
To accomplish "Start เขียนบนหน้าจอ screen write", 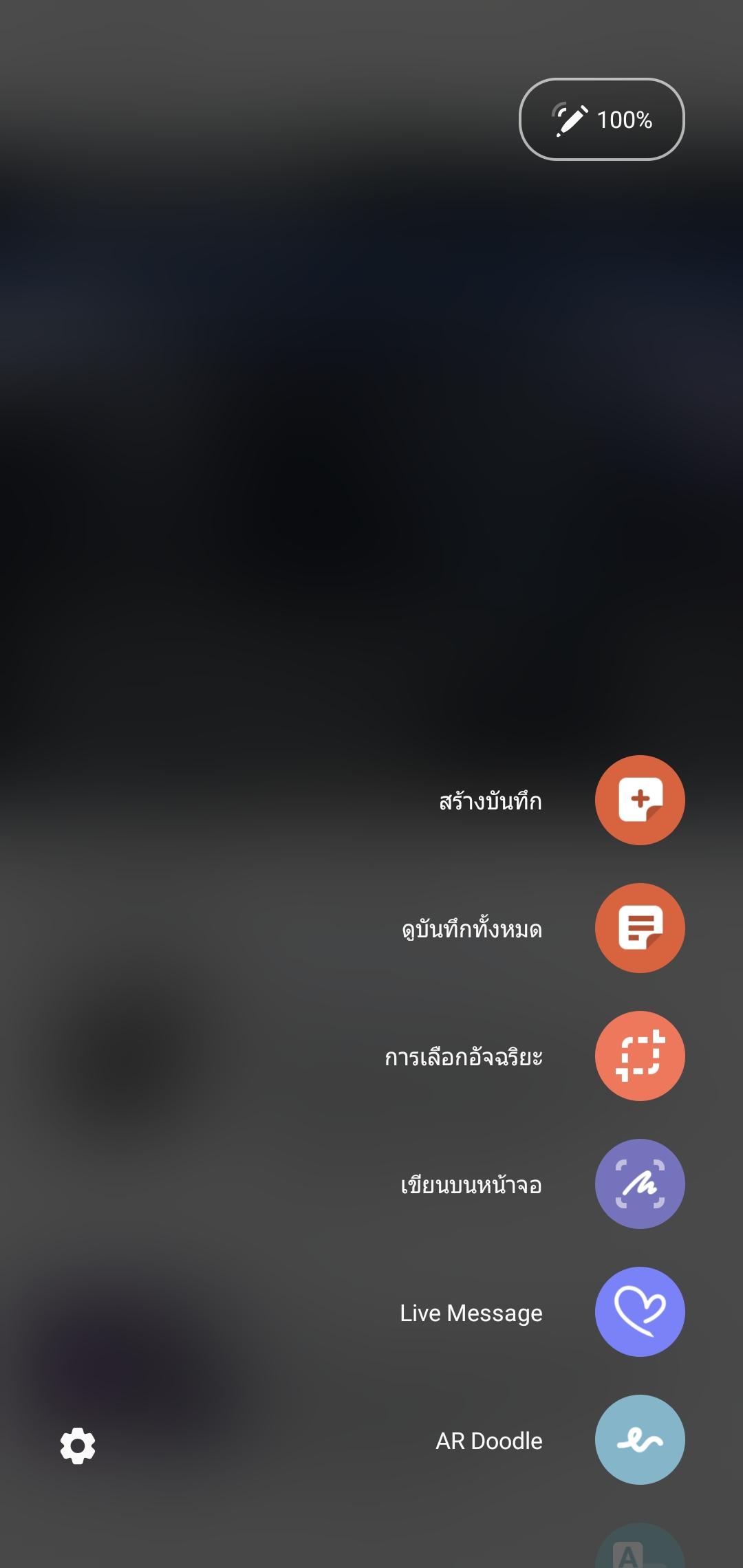I will [640, 1184].
